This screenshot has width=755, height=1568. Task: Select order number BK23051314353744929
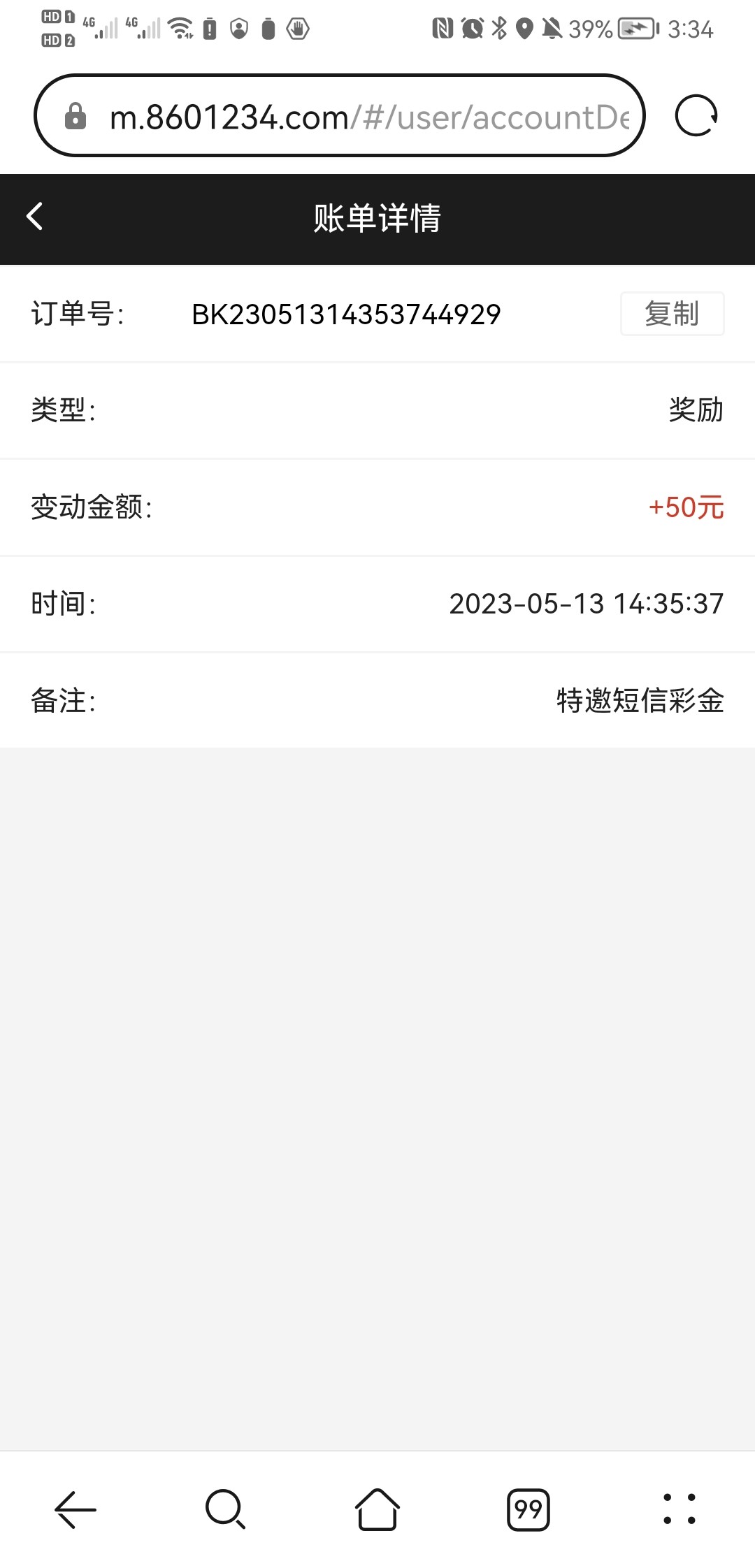[x=346, y=314]
